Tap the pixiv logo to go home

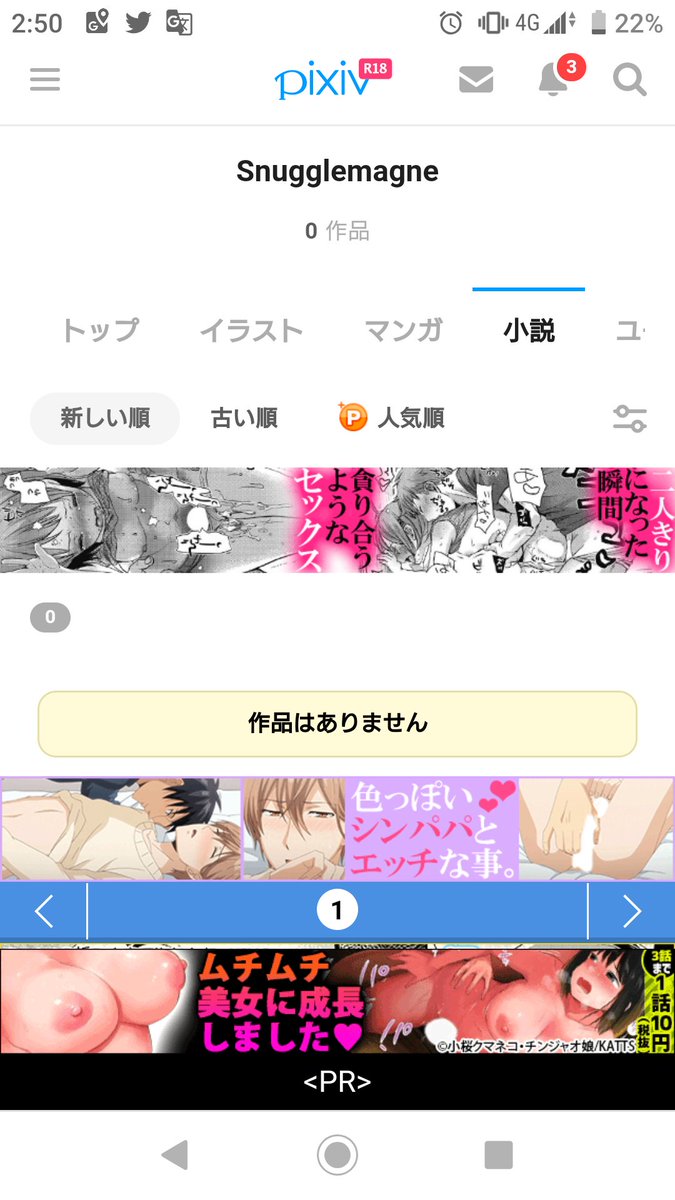coord(322,82)
